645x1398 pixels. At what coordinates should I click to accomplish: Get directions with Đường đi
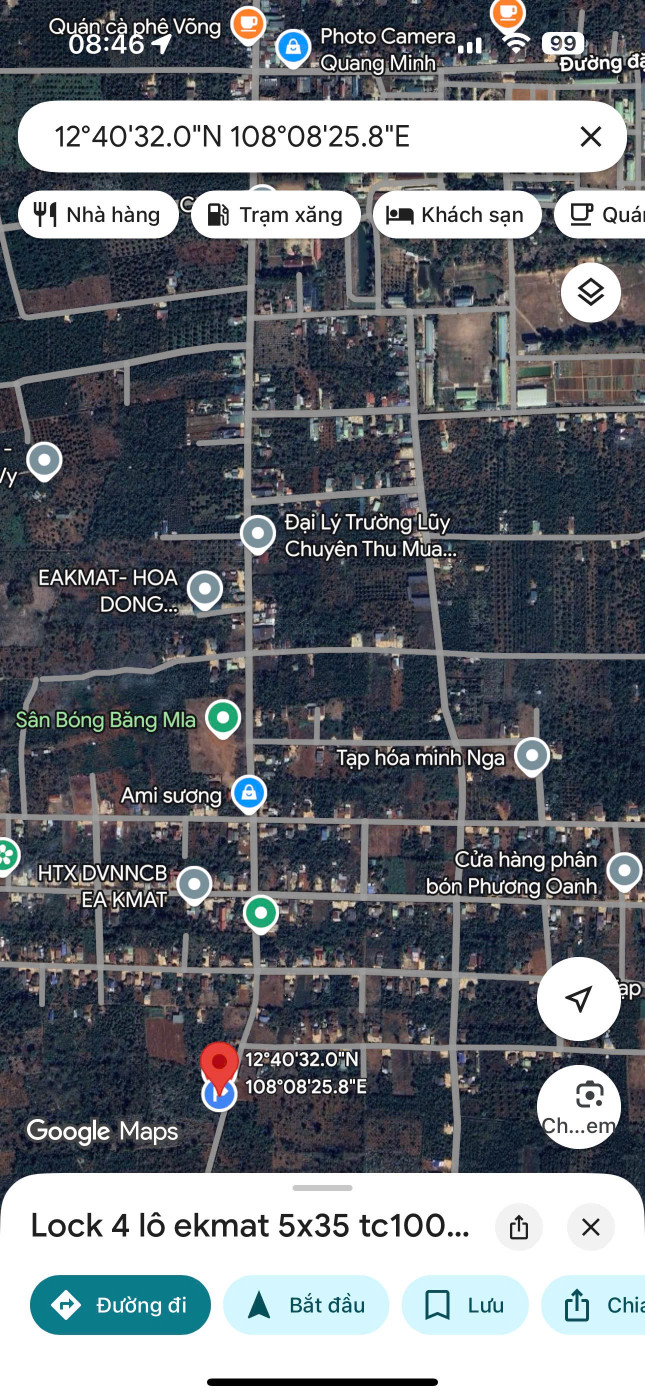(x=121, y=1305)
